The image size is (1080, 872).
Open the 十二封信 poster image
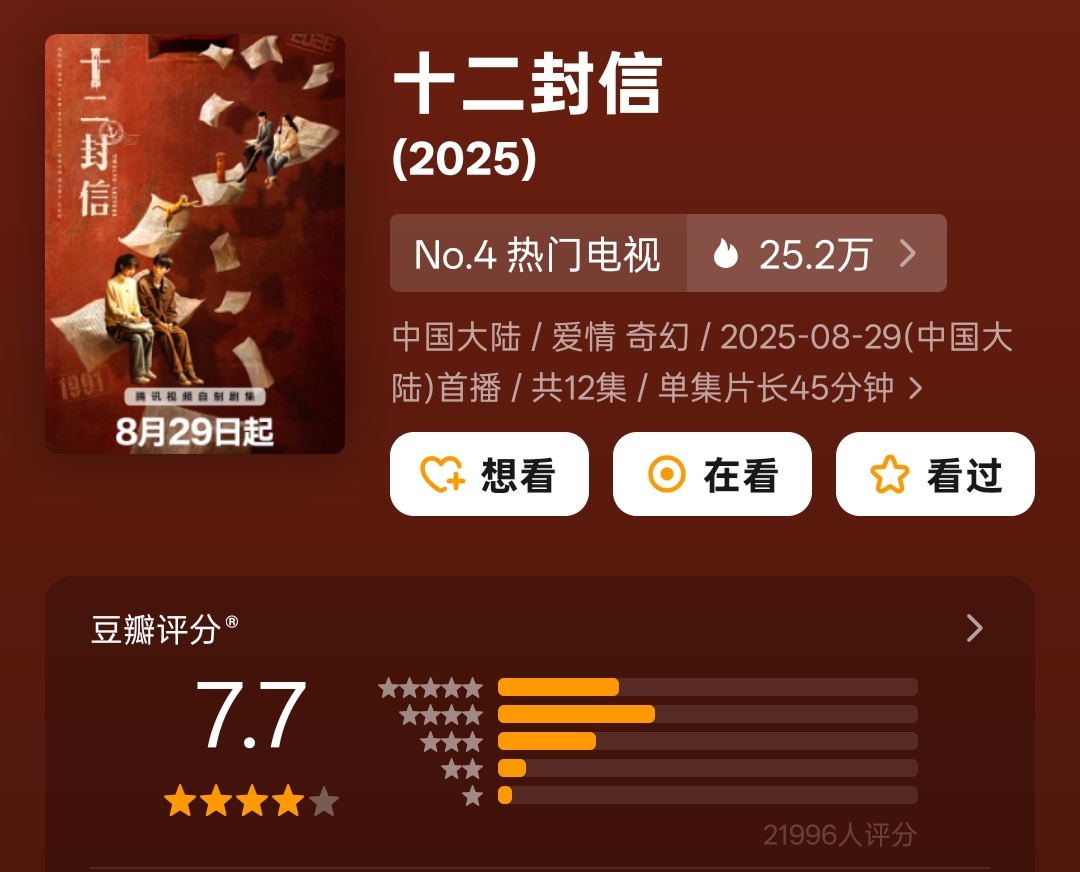[x=195, y=244]
